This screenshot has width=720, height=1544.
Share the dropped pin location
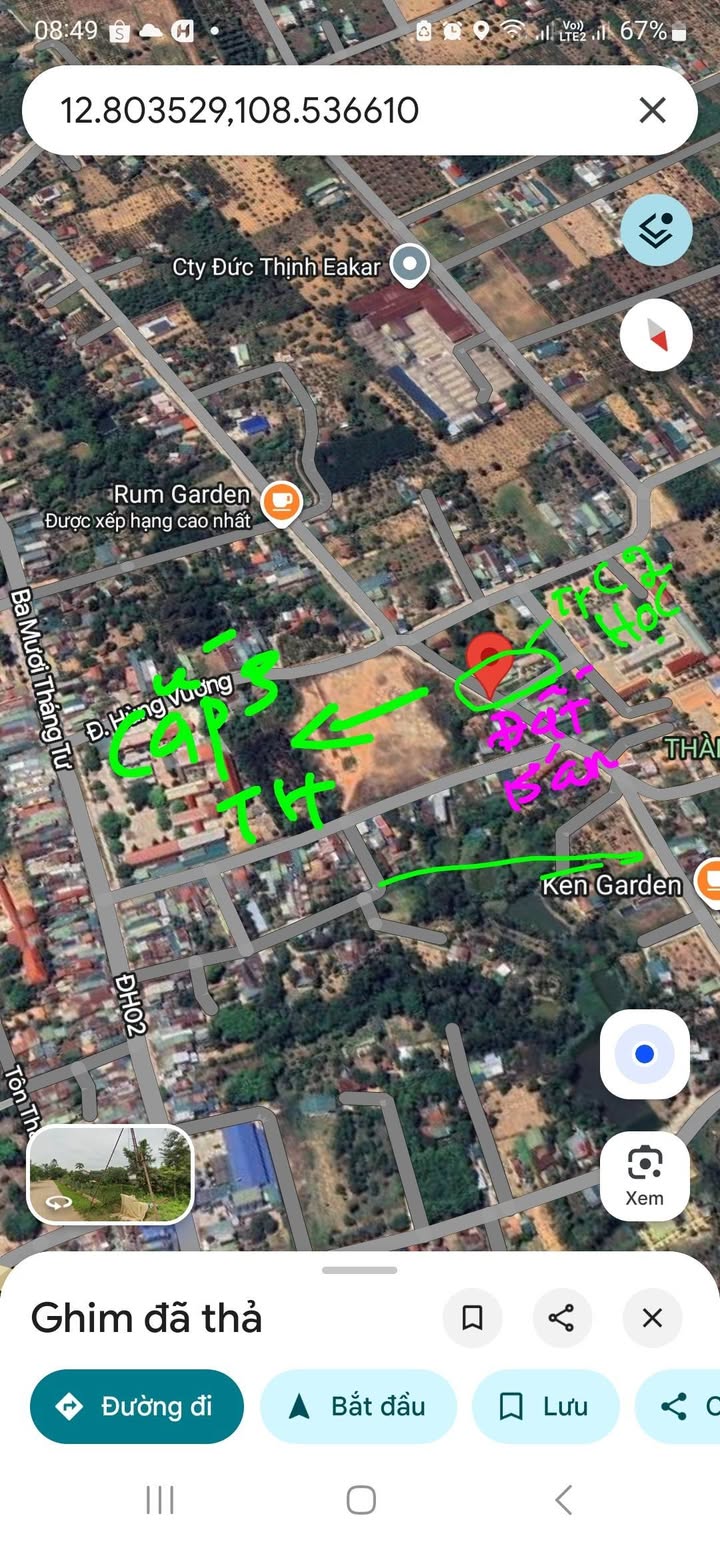(562, 1318)
